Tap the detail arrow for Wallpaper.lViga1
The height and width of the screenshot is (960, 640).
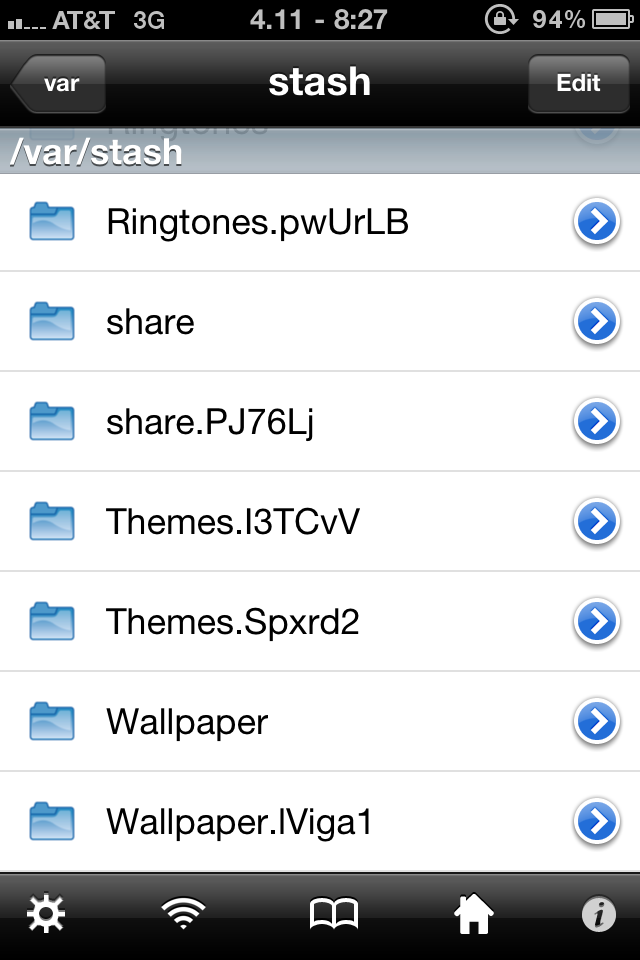596,822
